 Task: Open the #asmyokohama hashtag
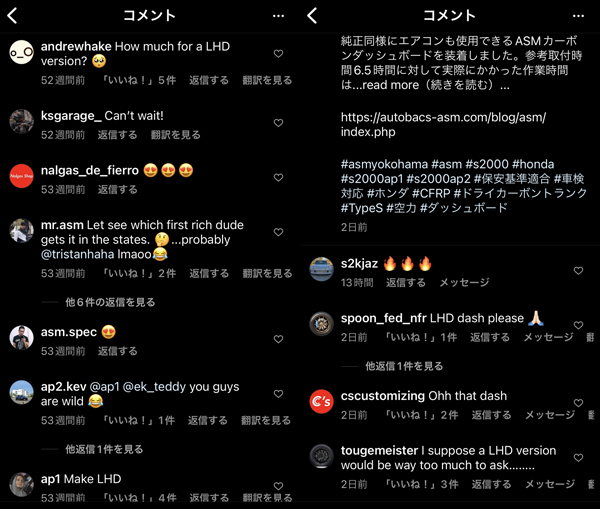tap(384, 163)
